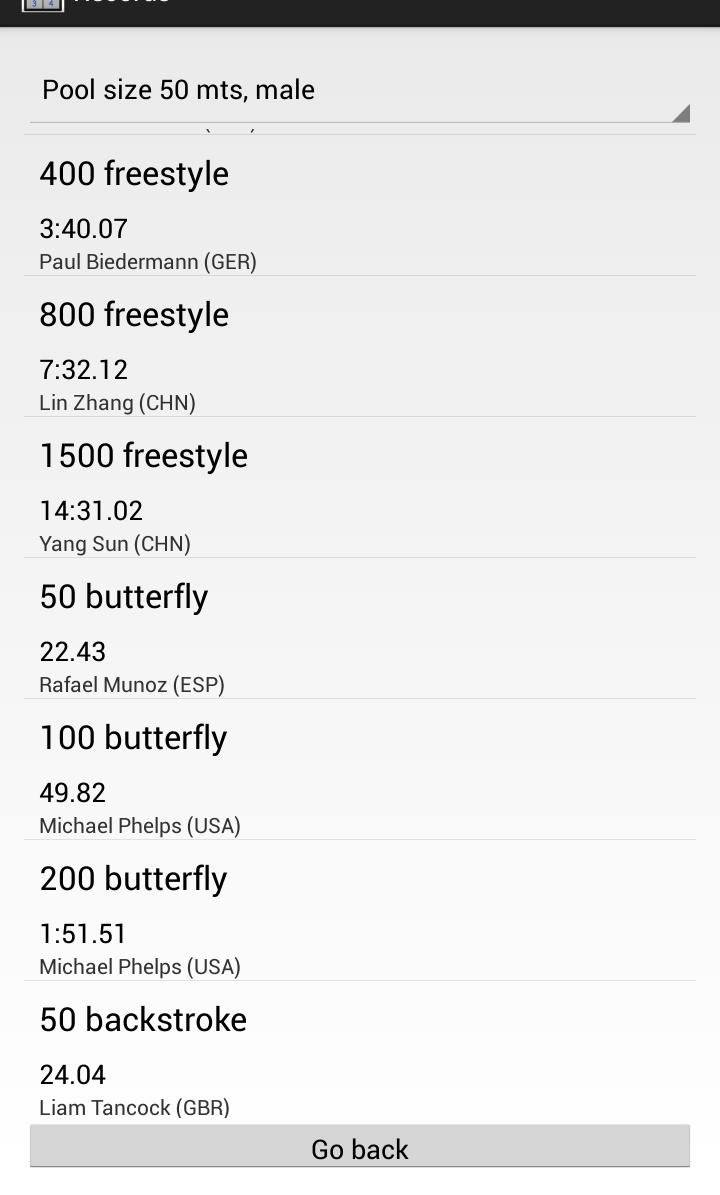Screen dimensions: 720x1195
Task: Open the pool size and gender dropdown
Action: [x=360, y=92]
